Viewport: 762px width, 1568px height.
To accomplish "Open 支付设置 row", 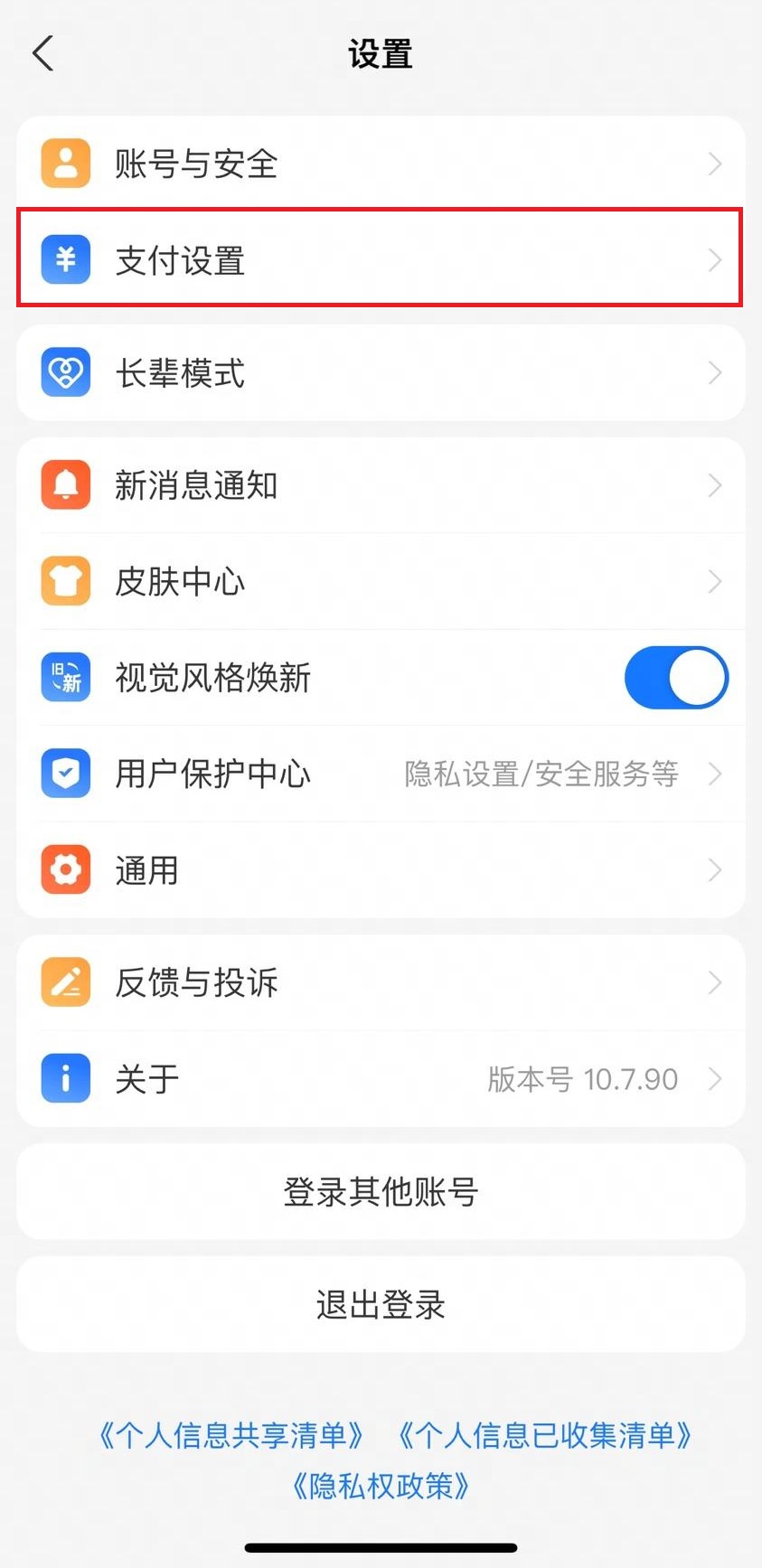I will tap(380, 259).
